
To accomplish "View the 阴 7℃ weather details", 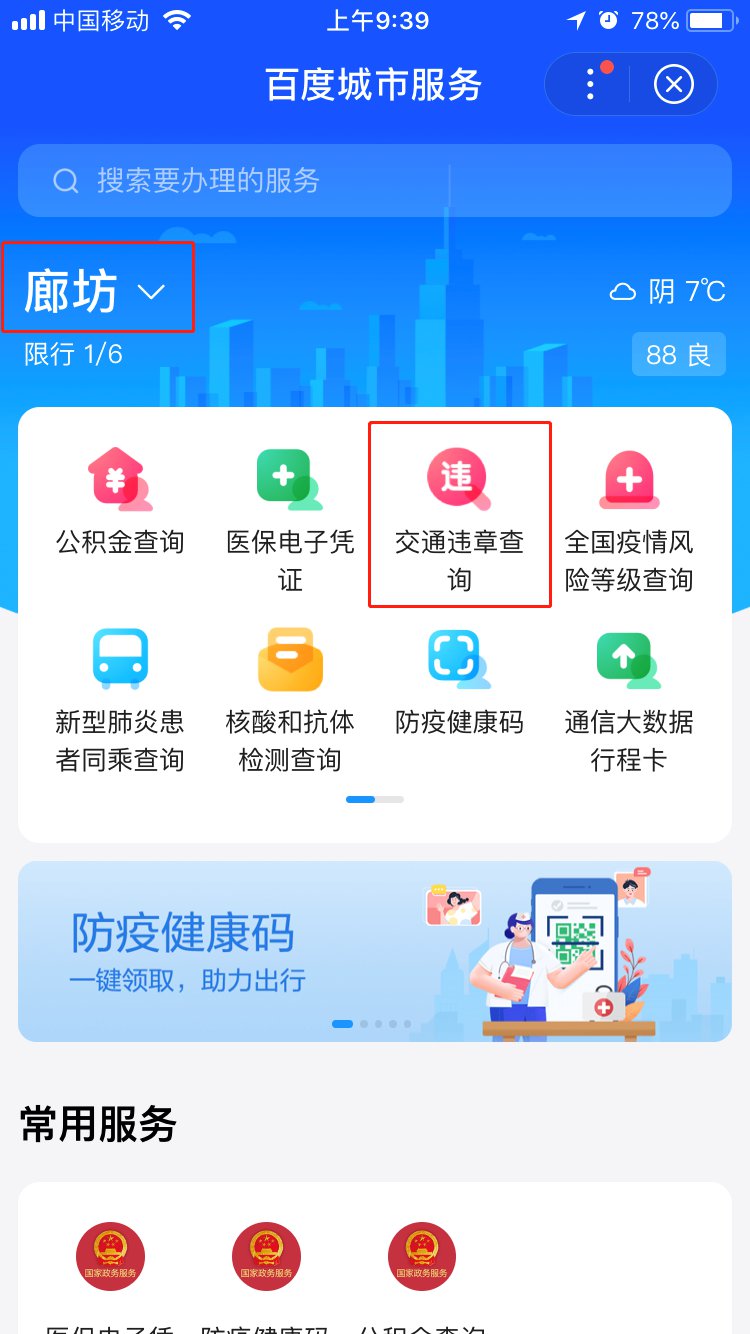I will (668, 291).
